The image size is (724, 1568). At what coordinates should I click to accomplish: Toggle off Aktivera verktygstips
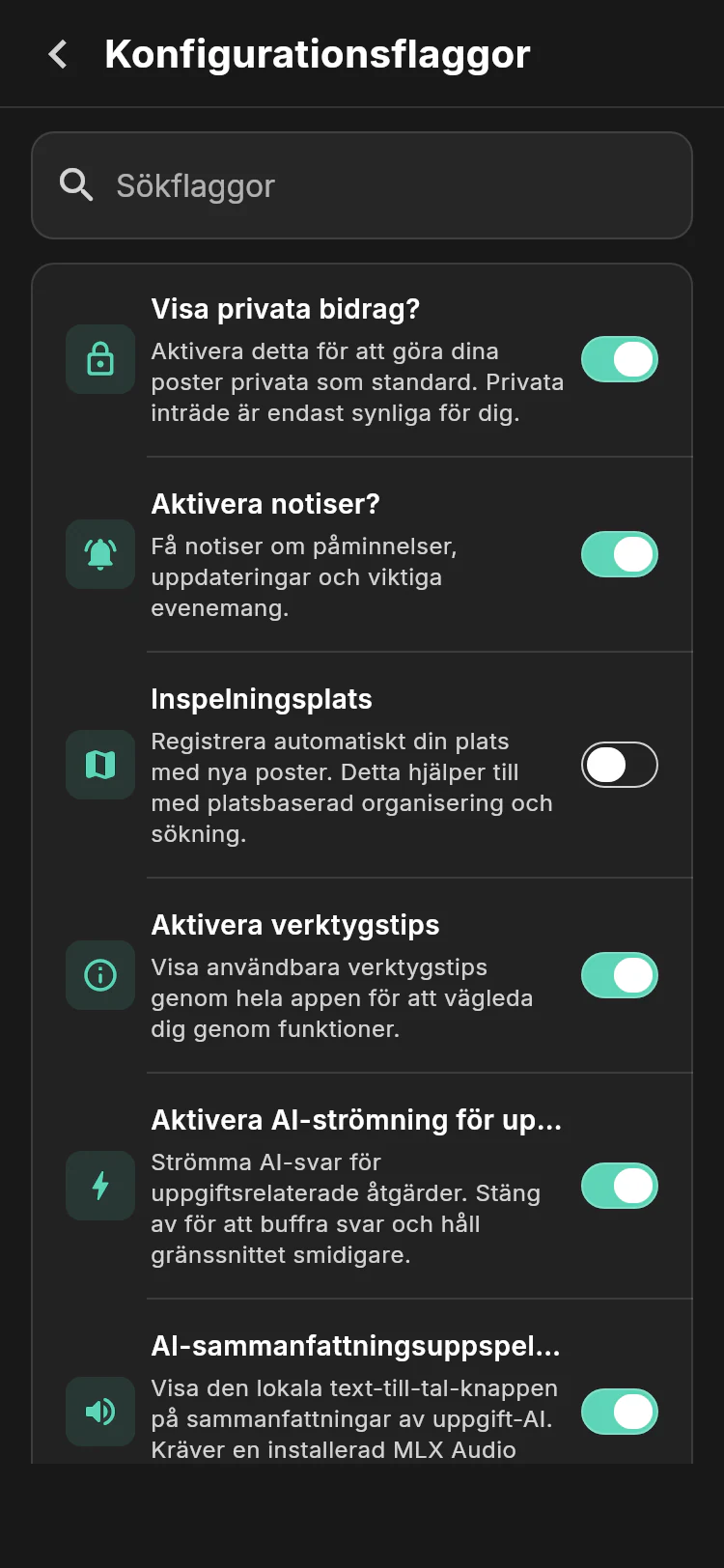point(620,975)
